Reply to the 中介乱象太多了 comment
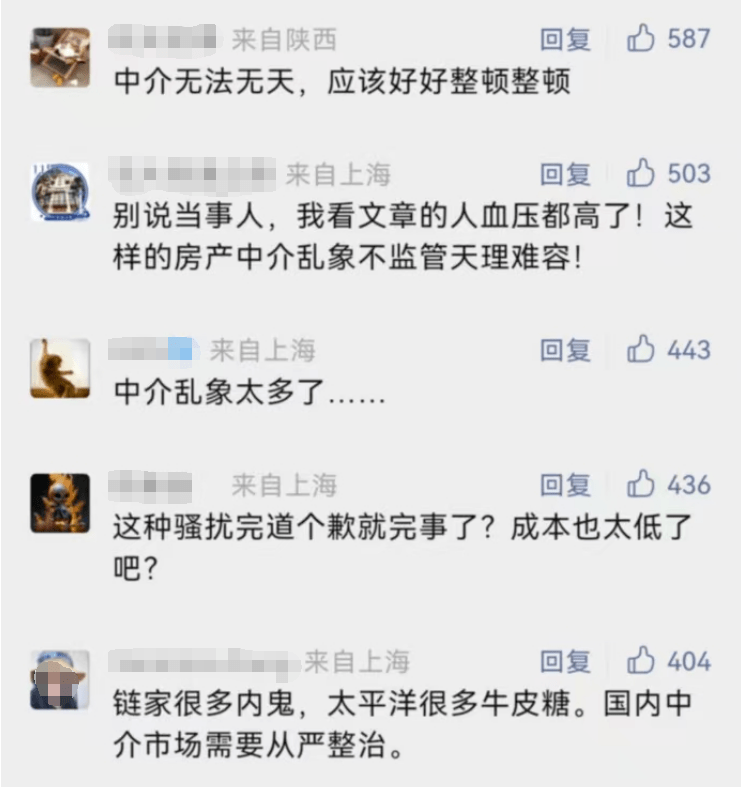The width and height of the screenshot is (741, 787). point(565,350)
